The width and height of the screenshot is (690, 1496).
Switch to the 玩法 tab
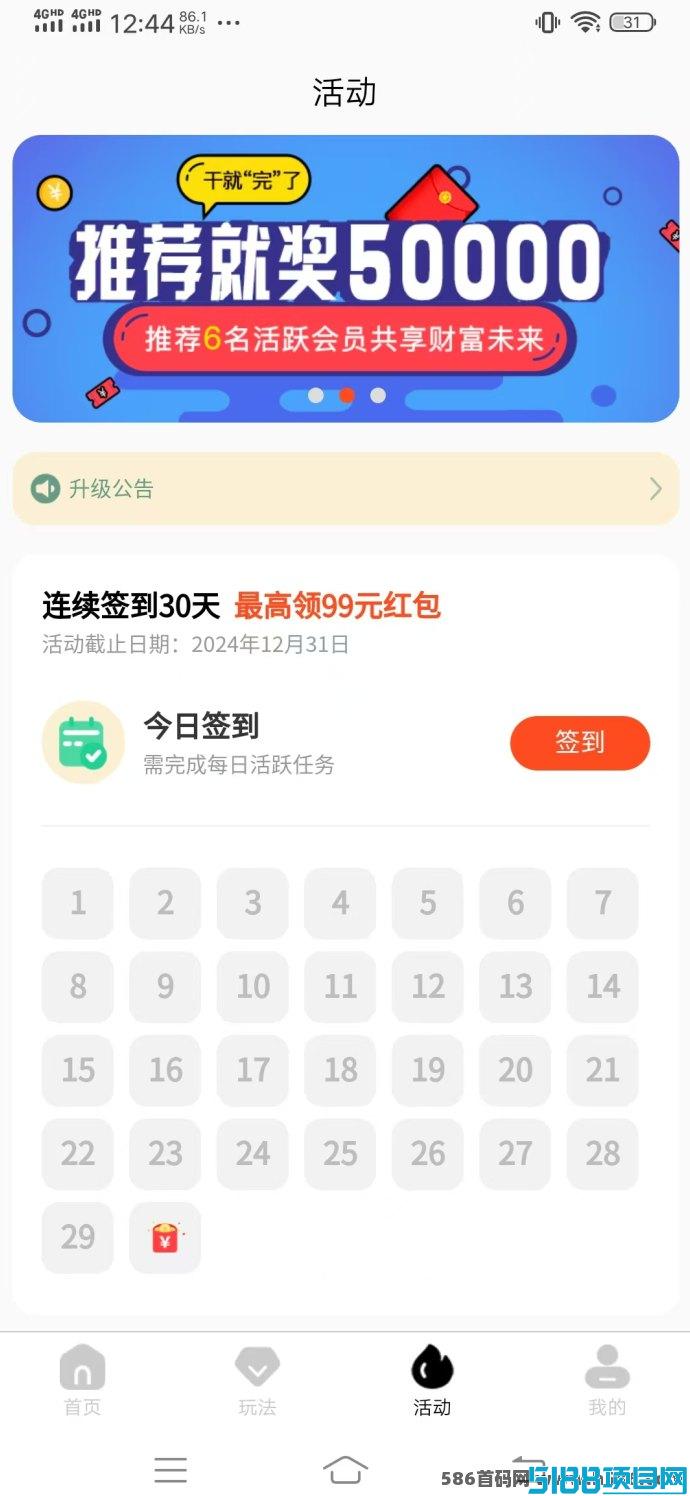click(257, 1381)
